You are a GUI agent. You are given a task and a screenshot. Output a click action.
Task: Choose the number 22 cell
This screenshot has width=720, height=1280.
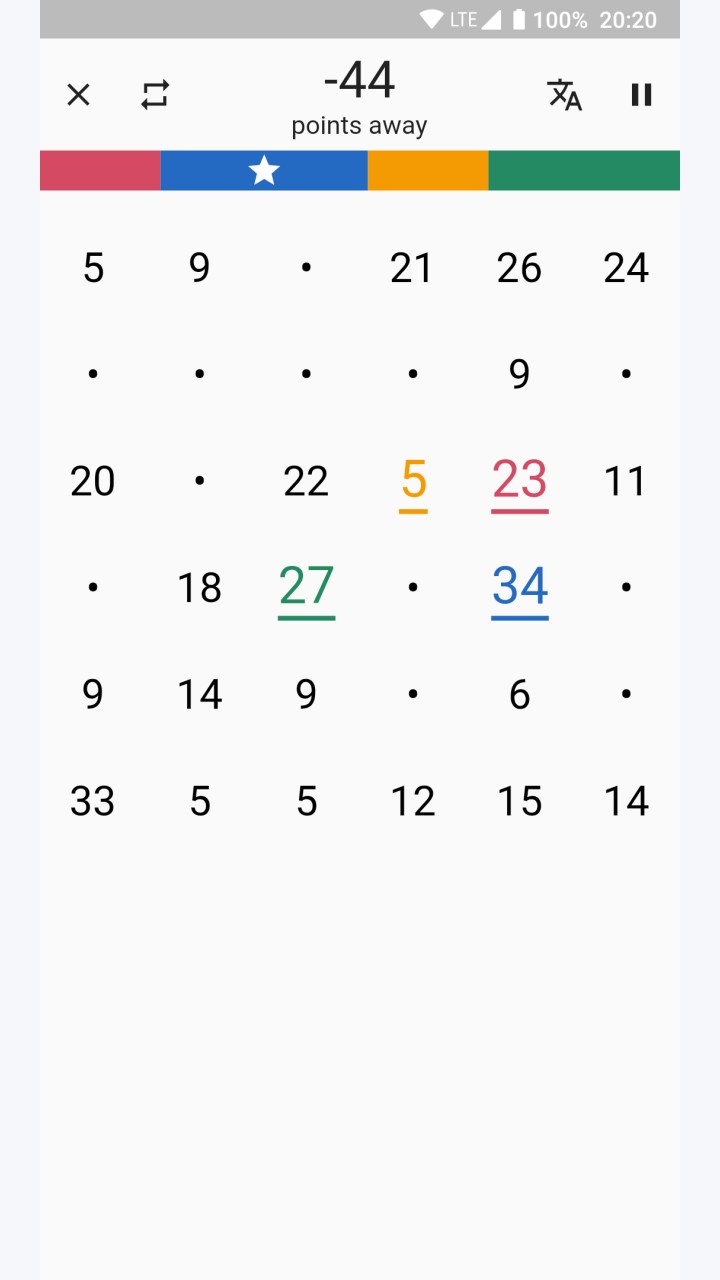click(306, 481)
